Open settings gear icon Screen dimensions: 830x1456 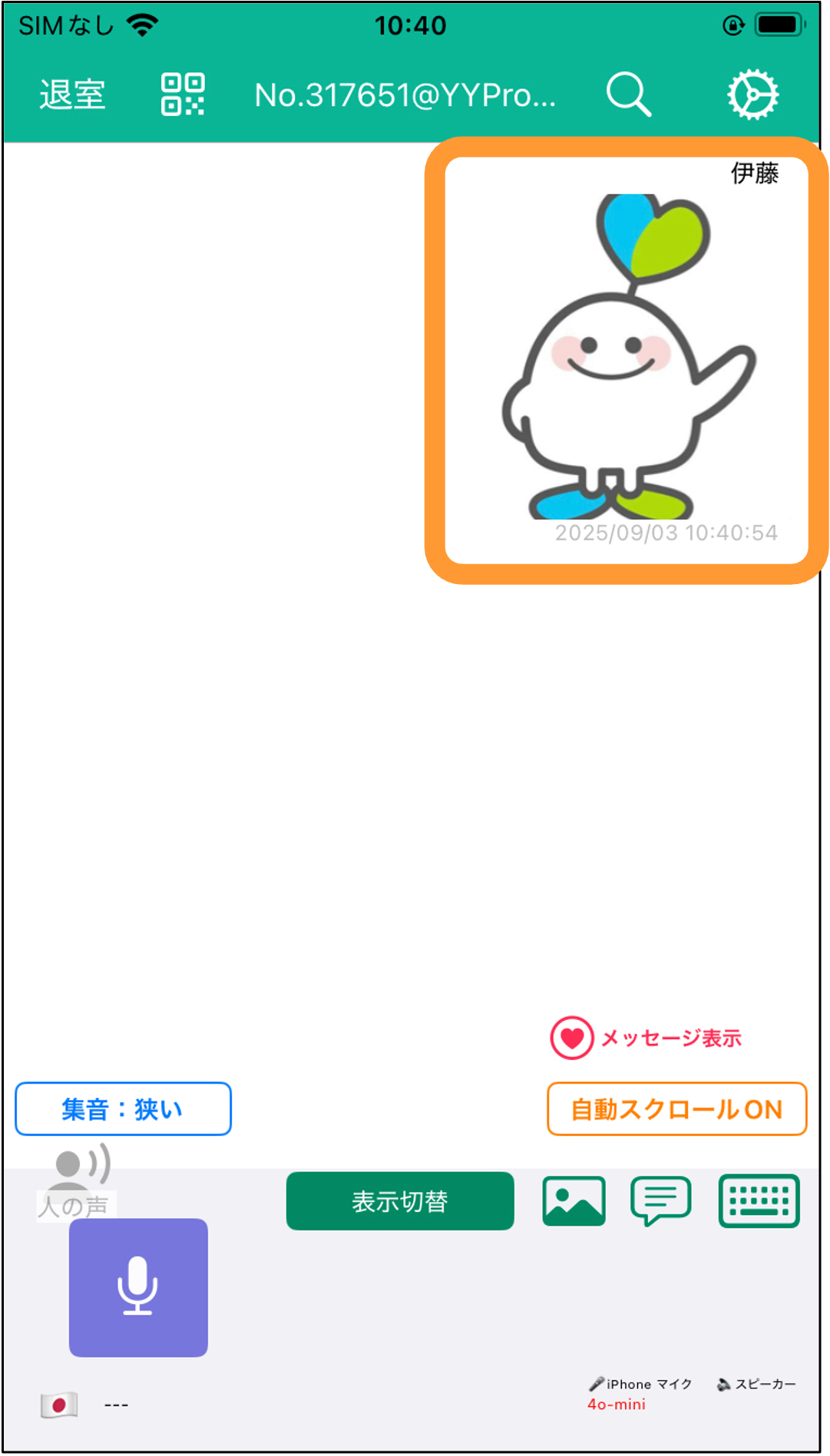[x=752, y=94]
